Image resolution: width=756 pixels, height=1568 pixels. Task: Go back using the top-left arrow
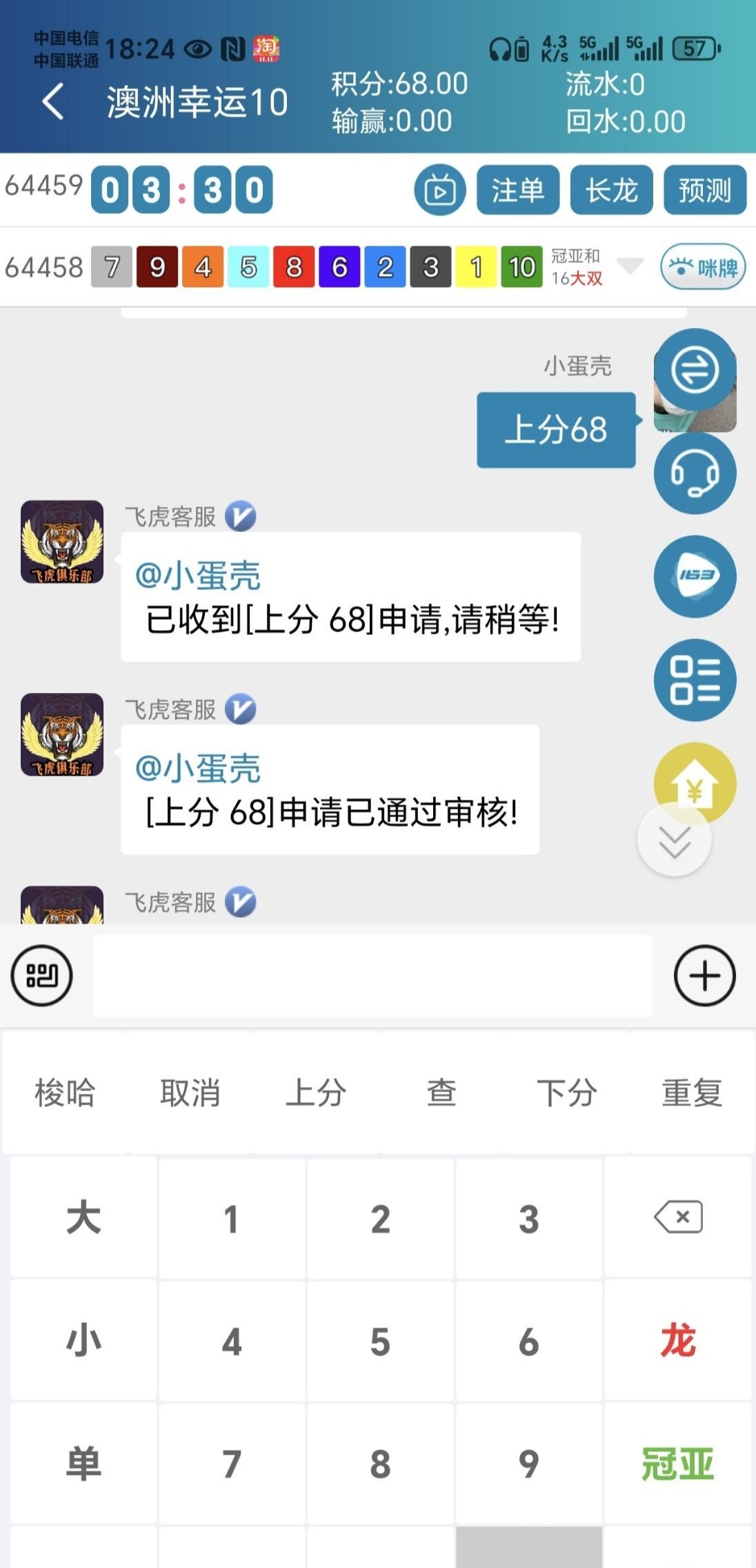point(52,101)
